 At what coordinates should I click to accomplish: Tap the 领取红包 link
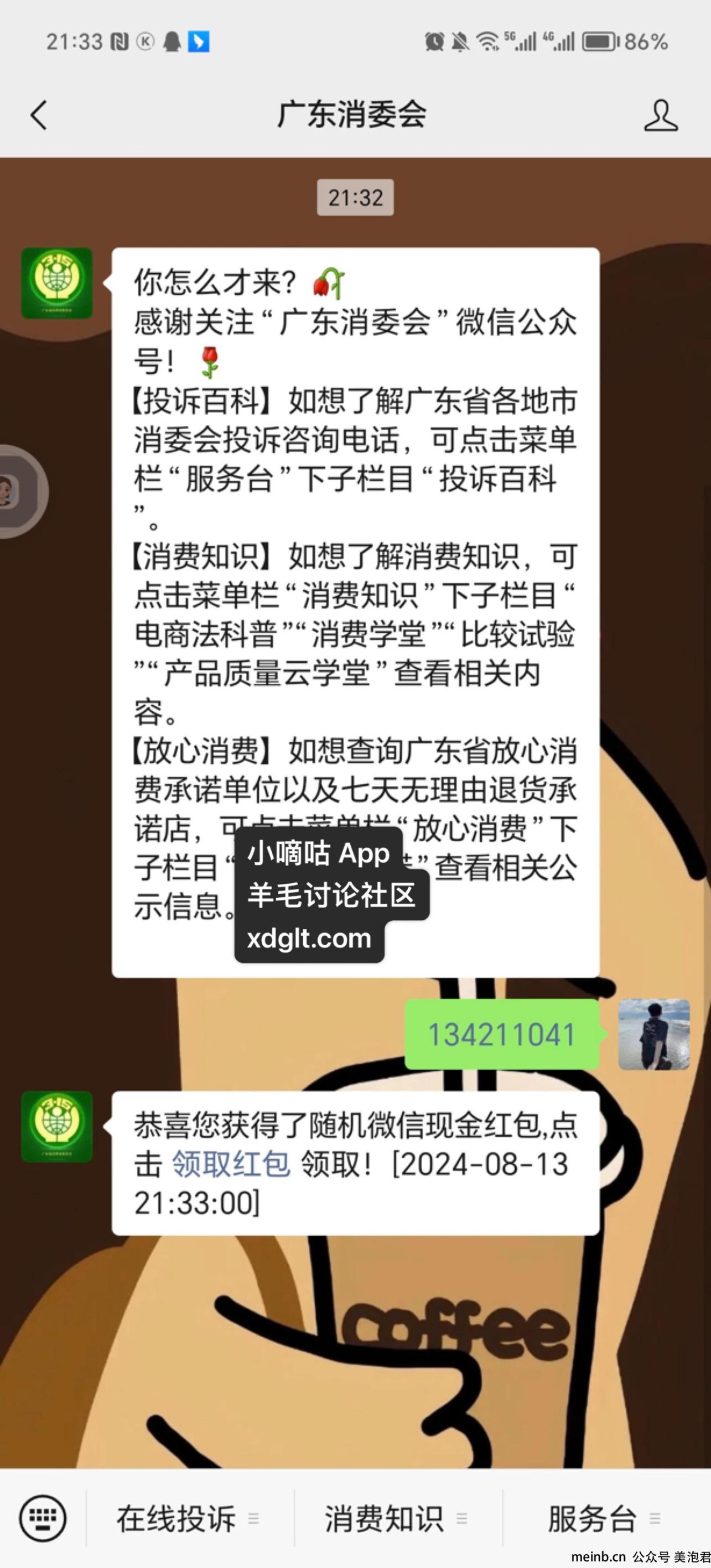231,1164
